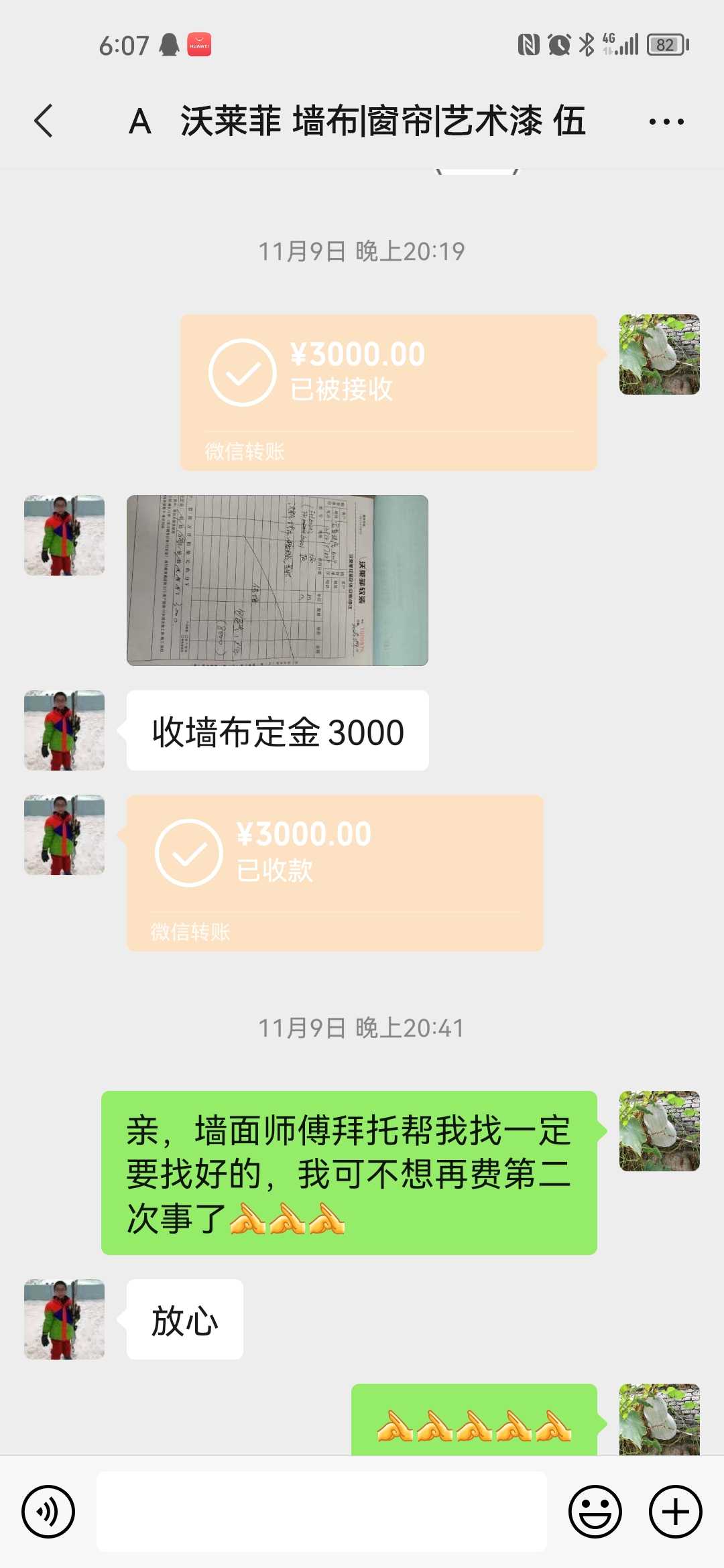Open the ¥3000.00 transfer marked 已收款
This screenshot has height=1568, width=724.
[335, 872]
